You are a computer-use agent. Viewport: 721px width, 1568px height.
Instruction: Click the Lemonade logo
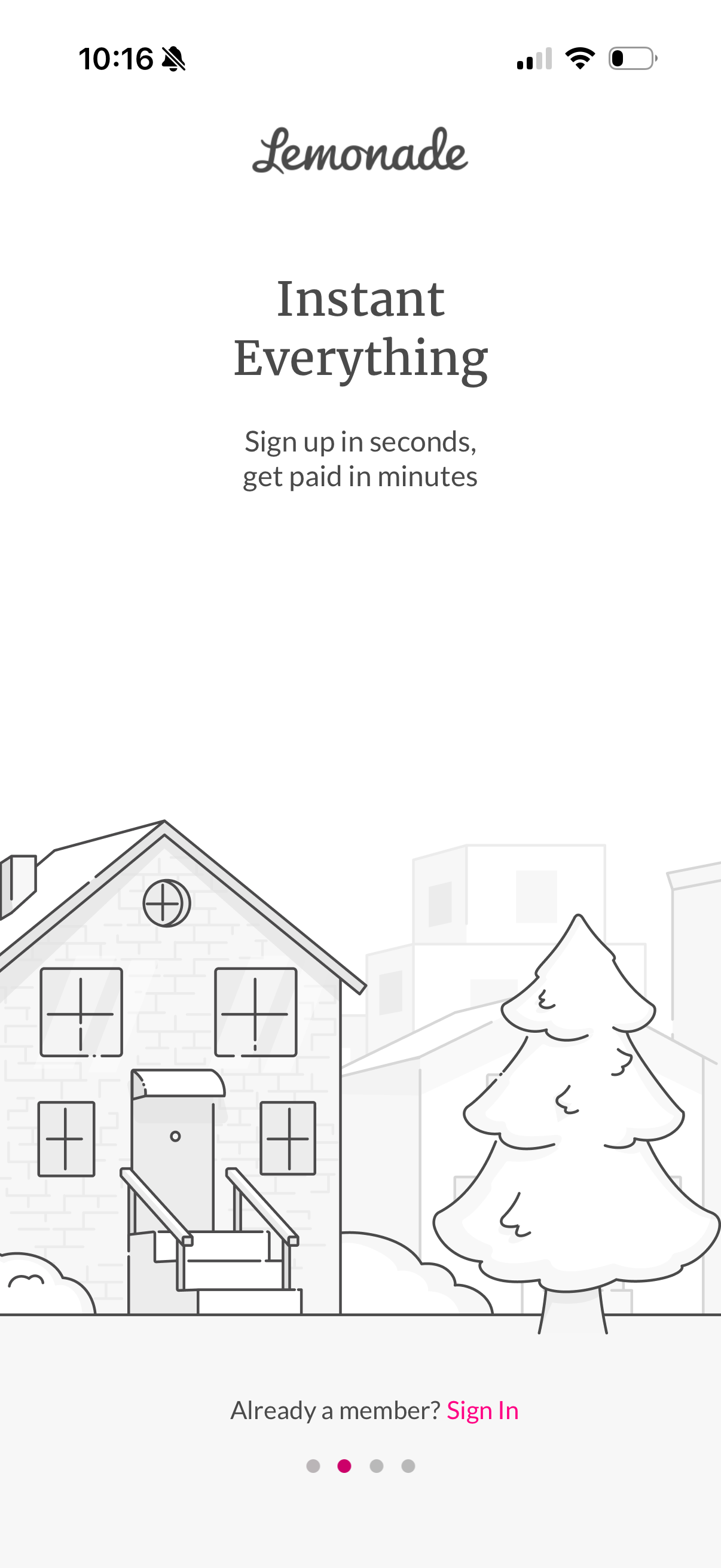tap(360, 152)
